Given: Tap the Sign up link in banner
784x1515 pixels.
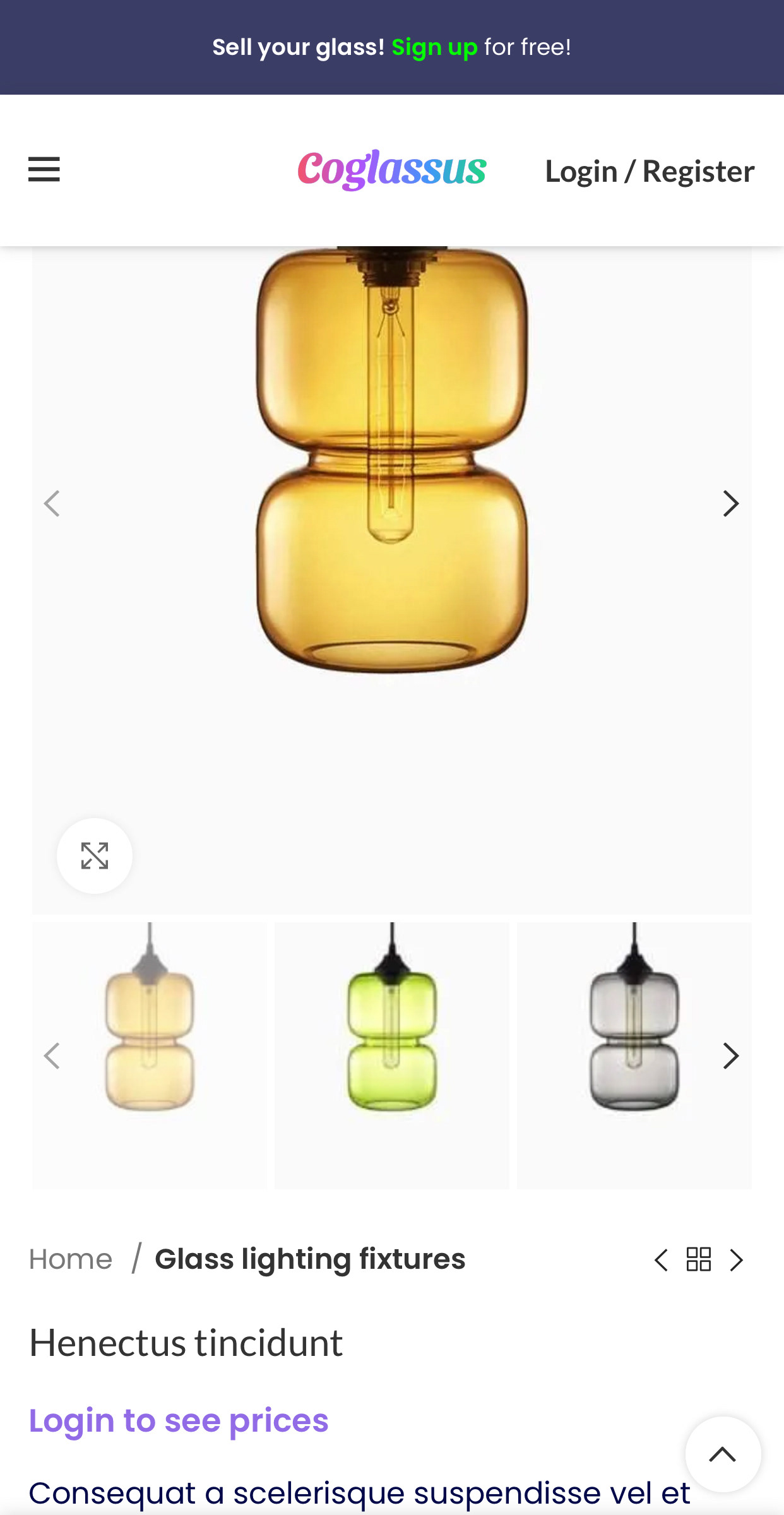Looking at the screenshot, I should pyautogui.click(x=434, y=47).
